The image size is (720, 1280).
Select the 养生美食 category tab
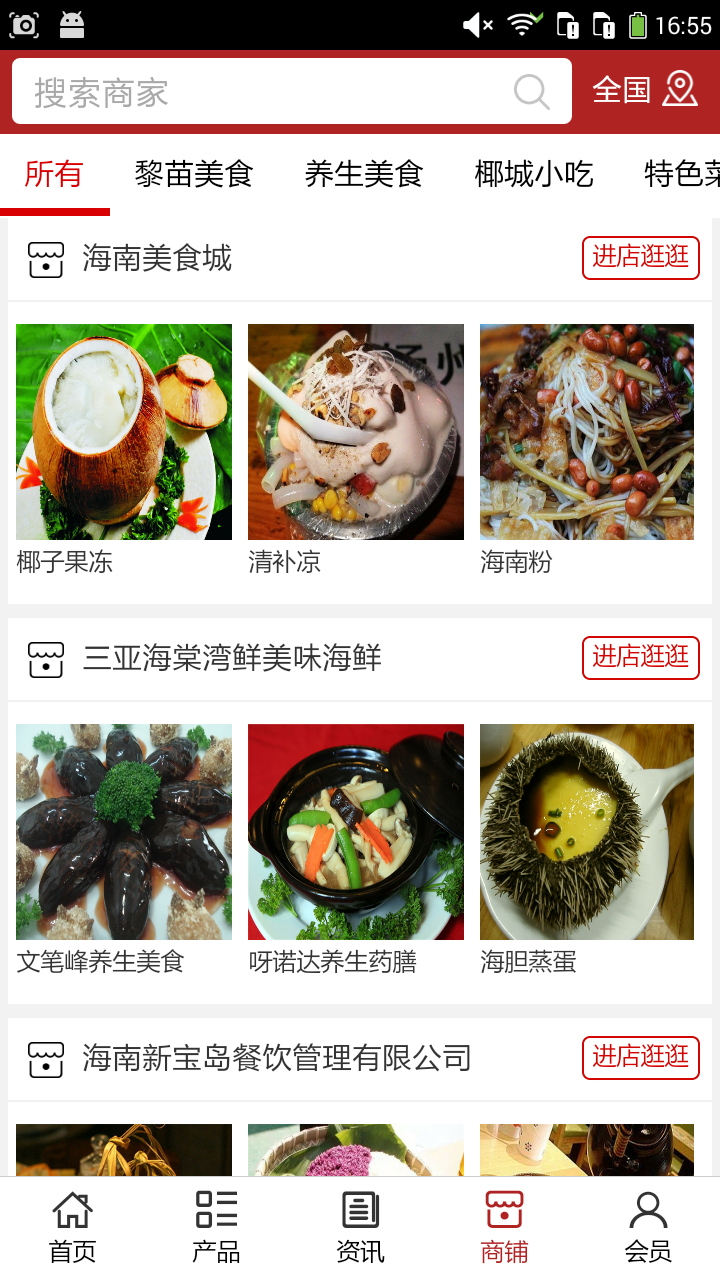364,174
